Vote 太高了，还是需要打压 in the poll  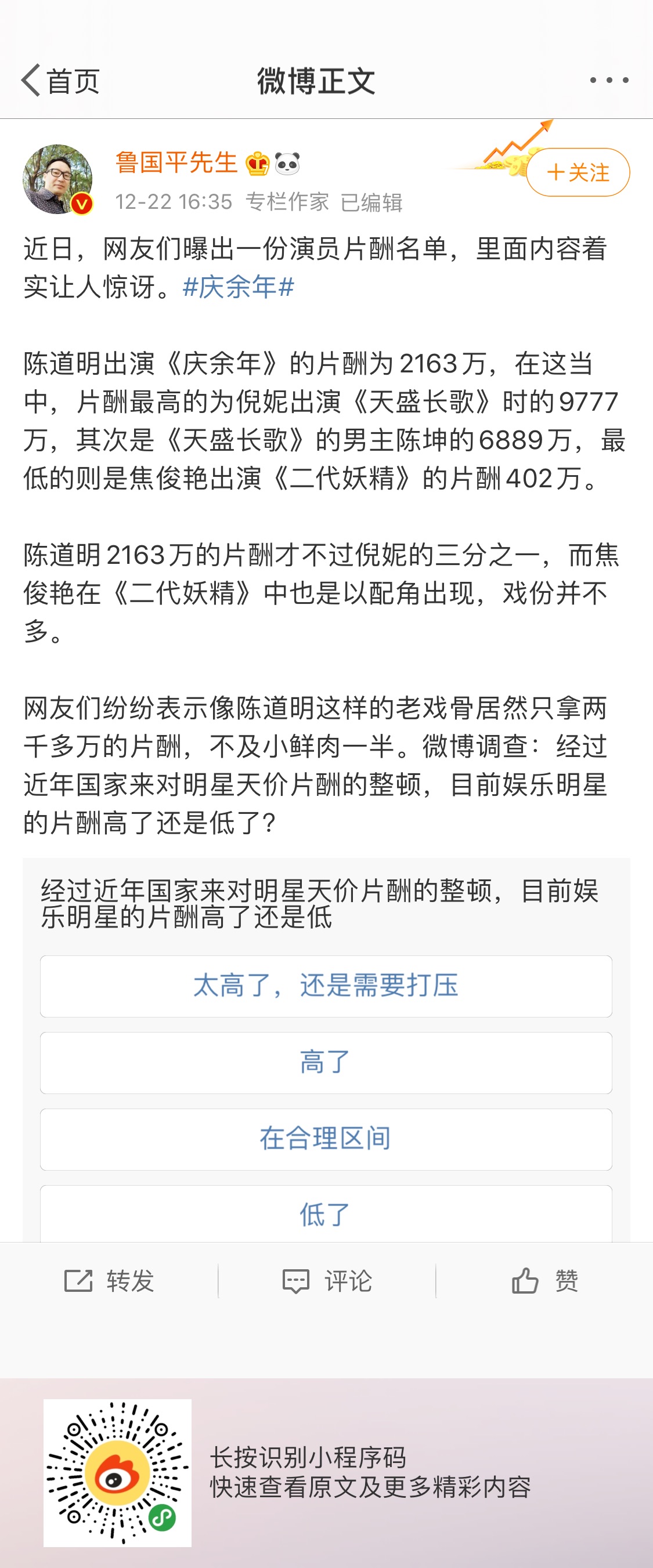(x=326, y=986)
